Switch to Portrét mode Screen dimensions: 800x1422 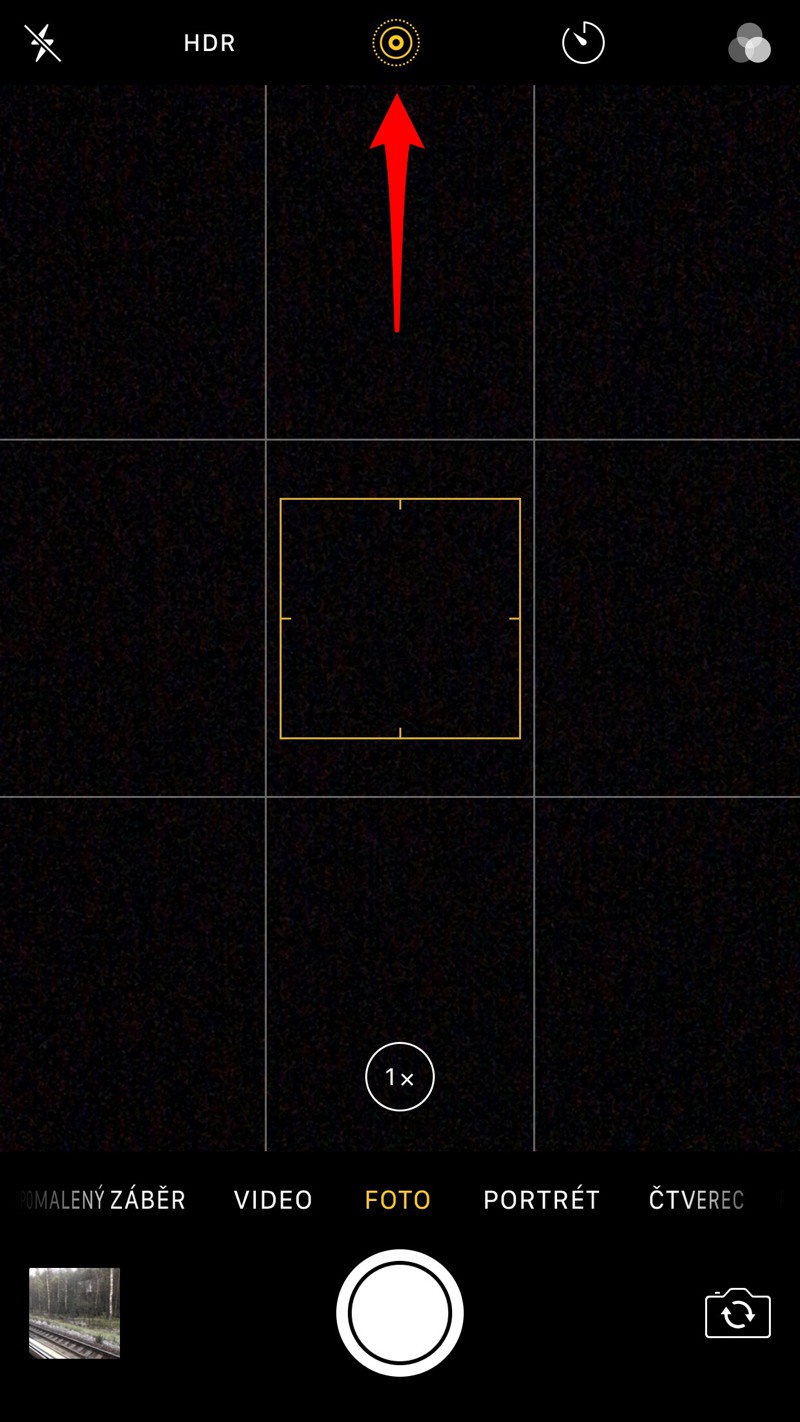click(x=541, y=1200)
